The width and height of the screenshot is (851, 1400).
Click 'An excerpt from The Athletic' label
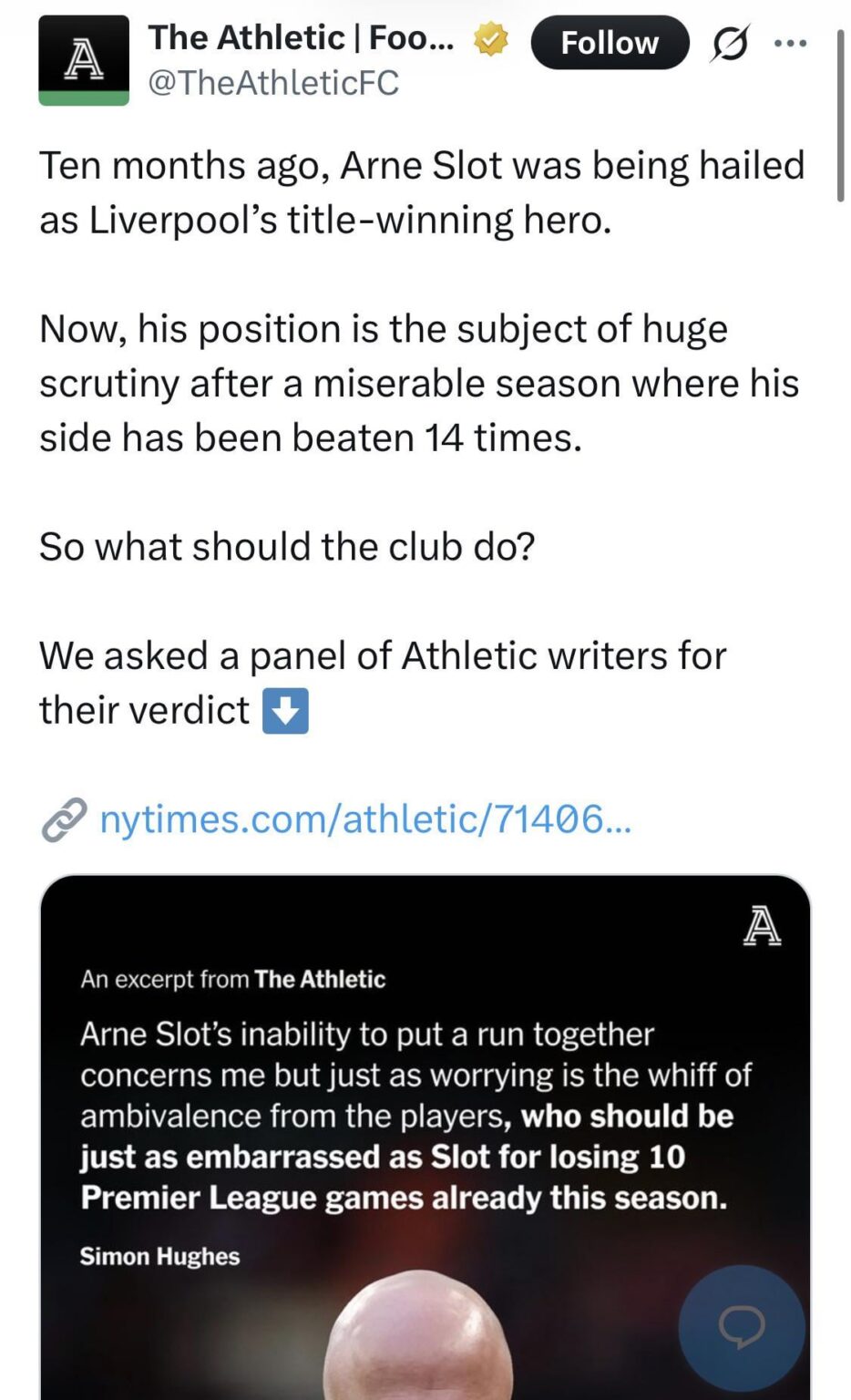(232, 980)
